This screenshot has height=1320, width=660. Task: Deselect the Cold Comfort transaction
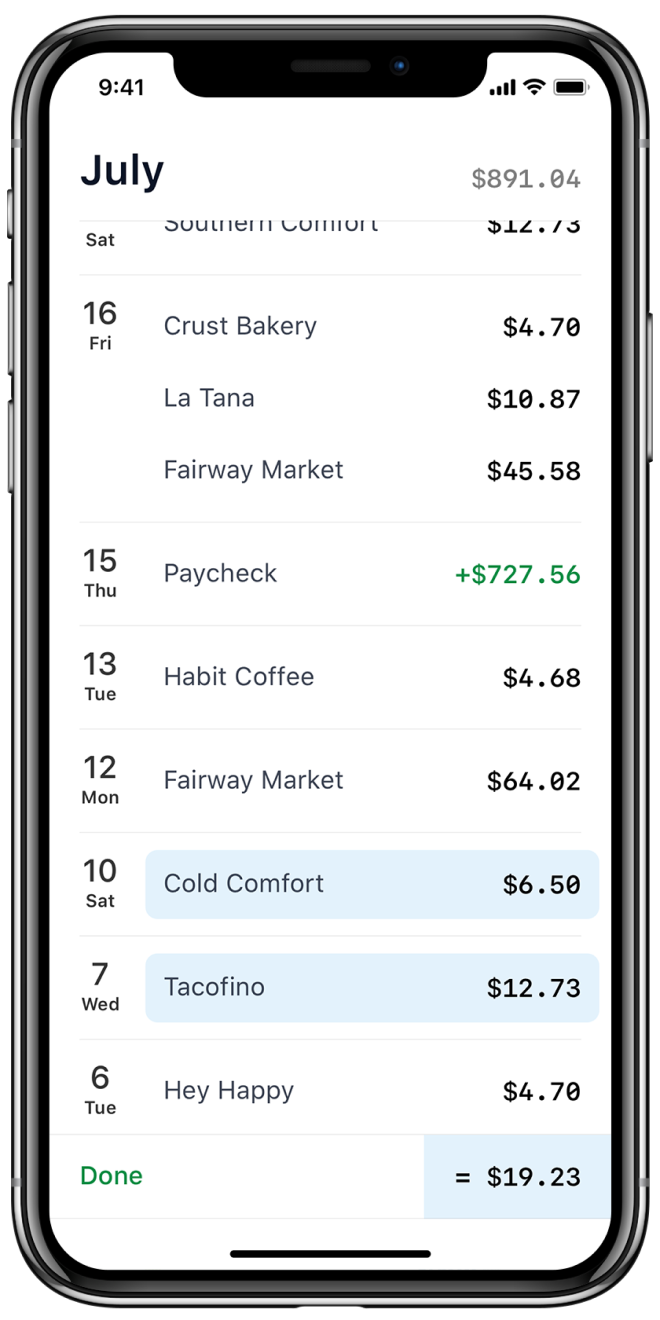[371, 884]
